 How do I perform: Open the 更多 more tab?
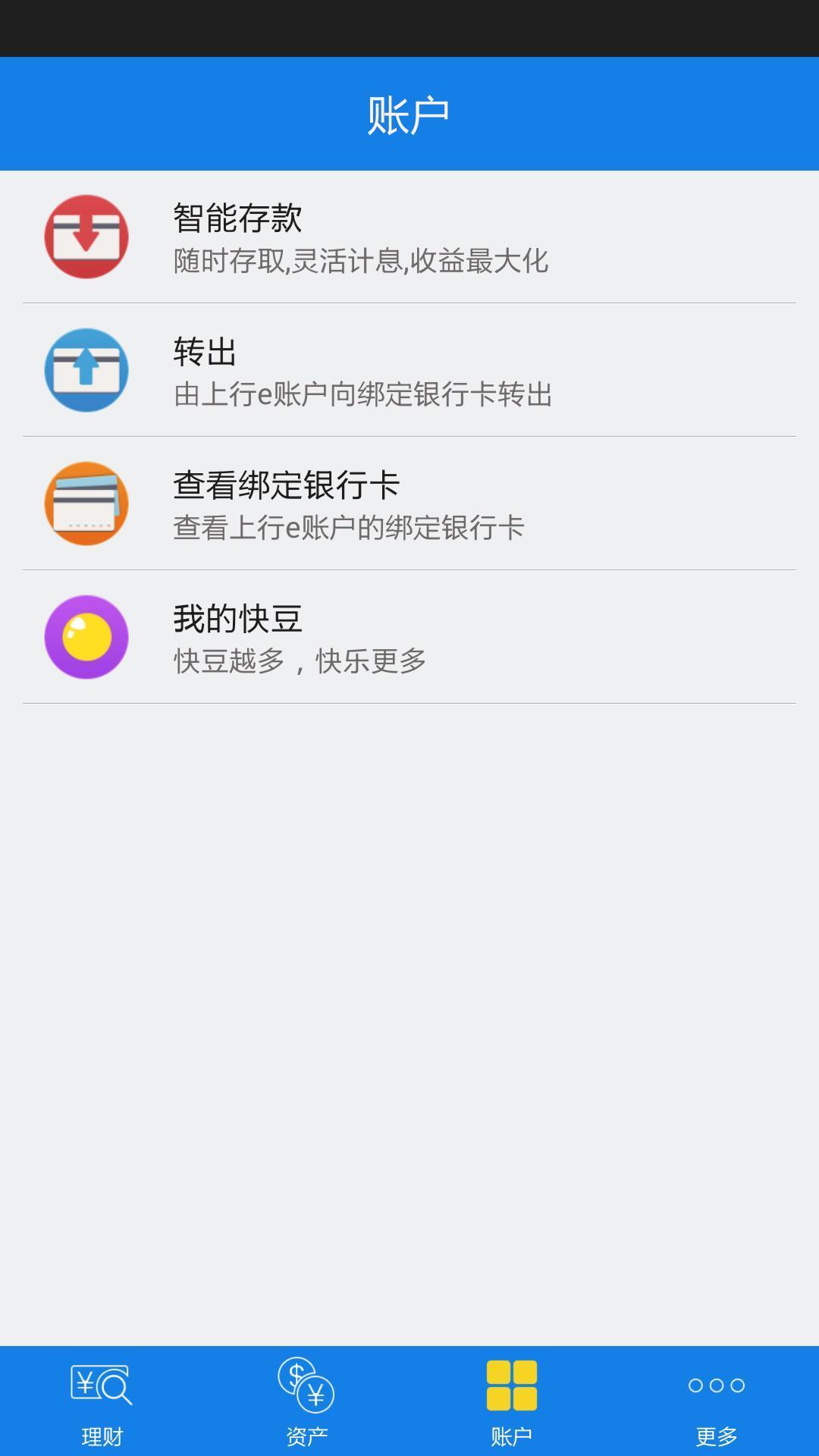[717, 1401]
